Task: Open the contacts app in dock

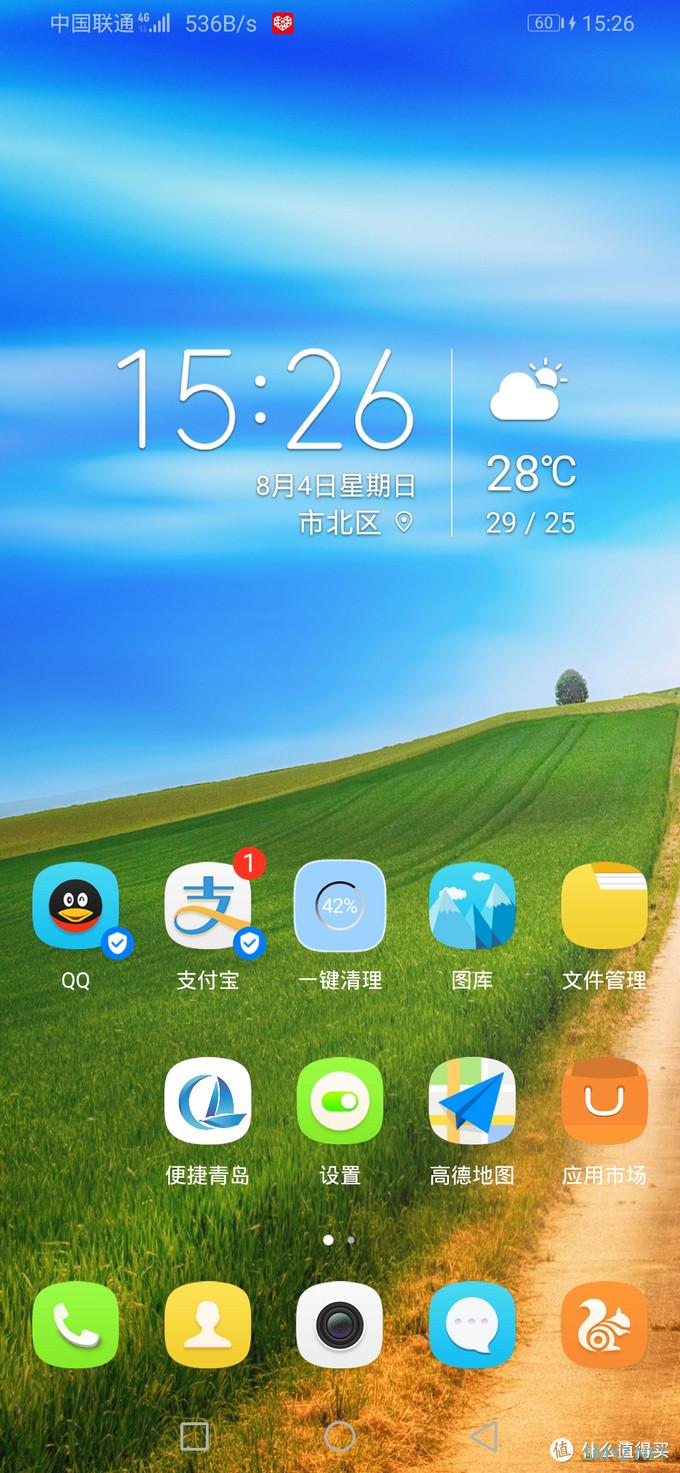Action: pyautogui.click(x=207, y=1324)
